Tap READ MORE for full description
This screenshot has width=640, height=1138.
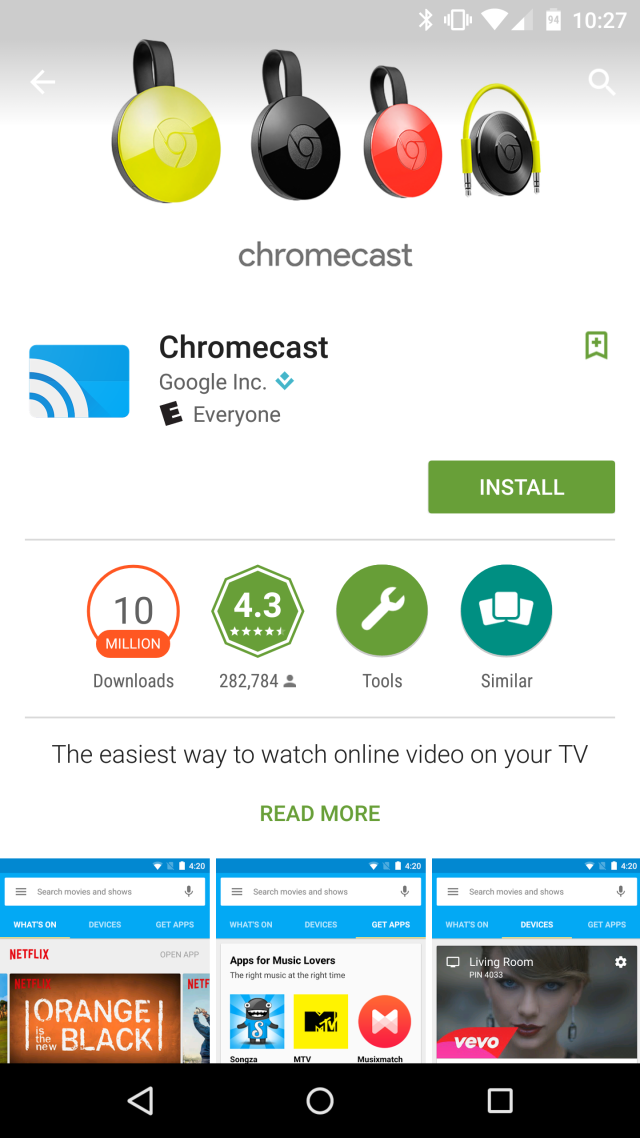pyautogui.click(x=320, y=813)
